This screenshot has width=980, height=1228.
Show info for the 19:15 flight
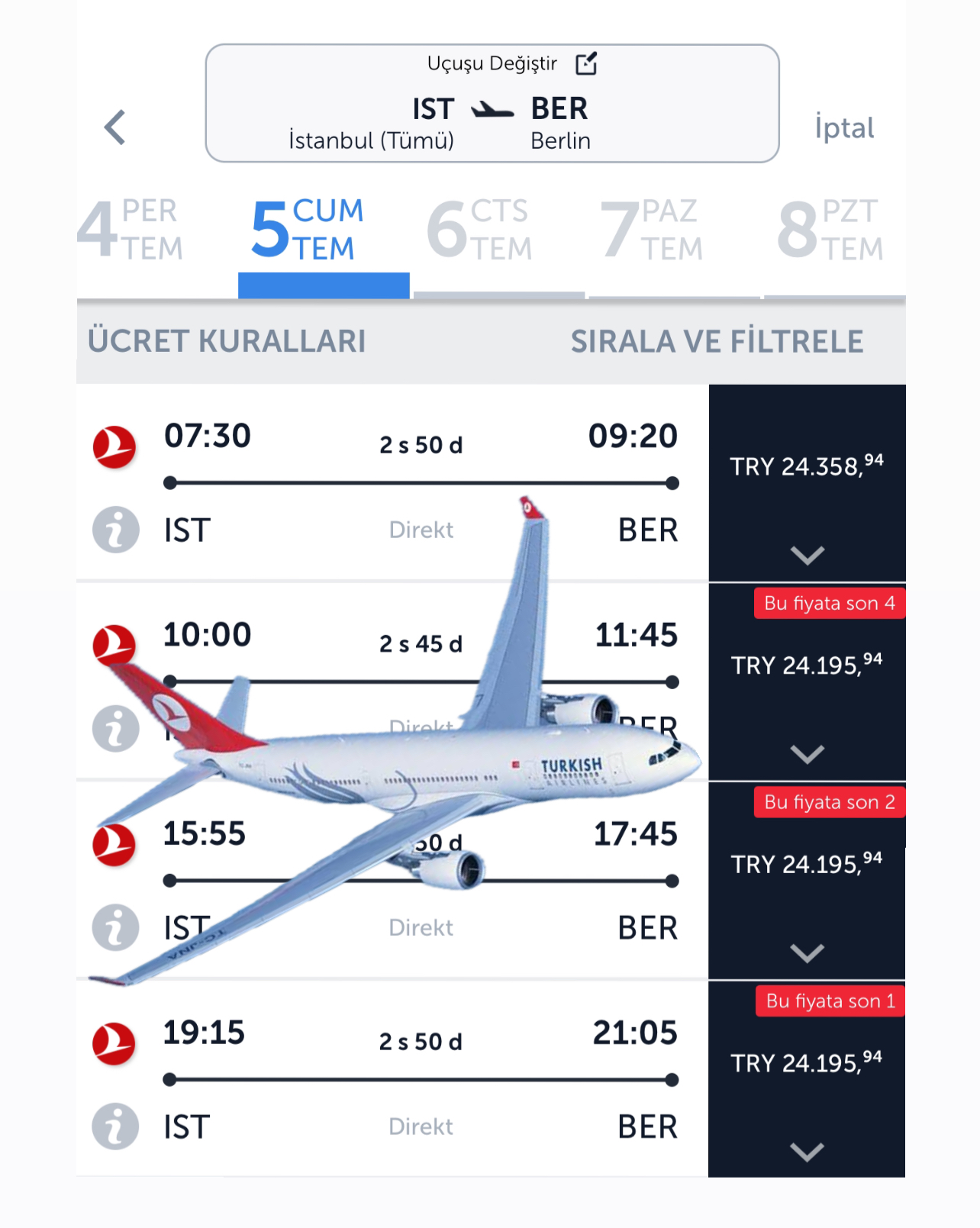[115, 1126]
